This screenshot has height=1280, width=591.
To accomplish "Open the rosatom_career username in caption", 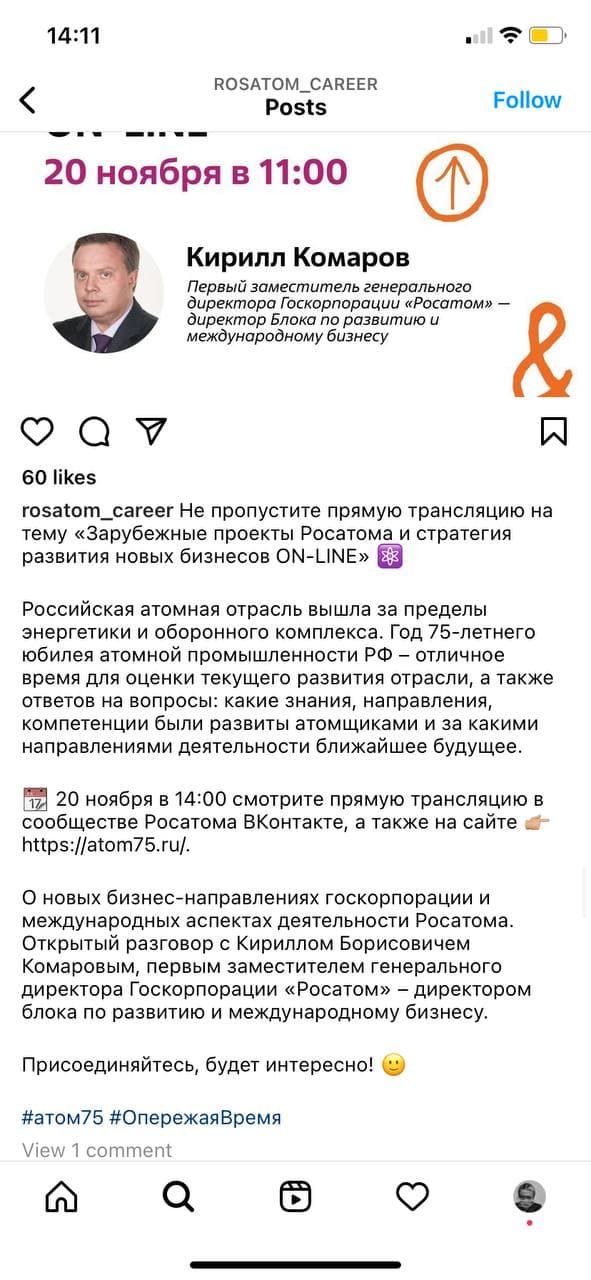I will [98, 510].
